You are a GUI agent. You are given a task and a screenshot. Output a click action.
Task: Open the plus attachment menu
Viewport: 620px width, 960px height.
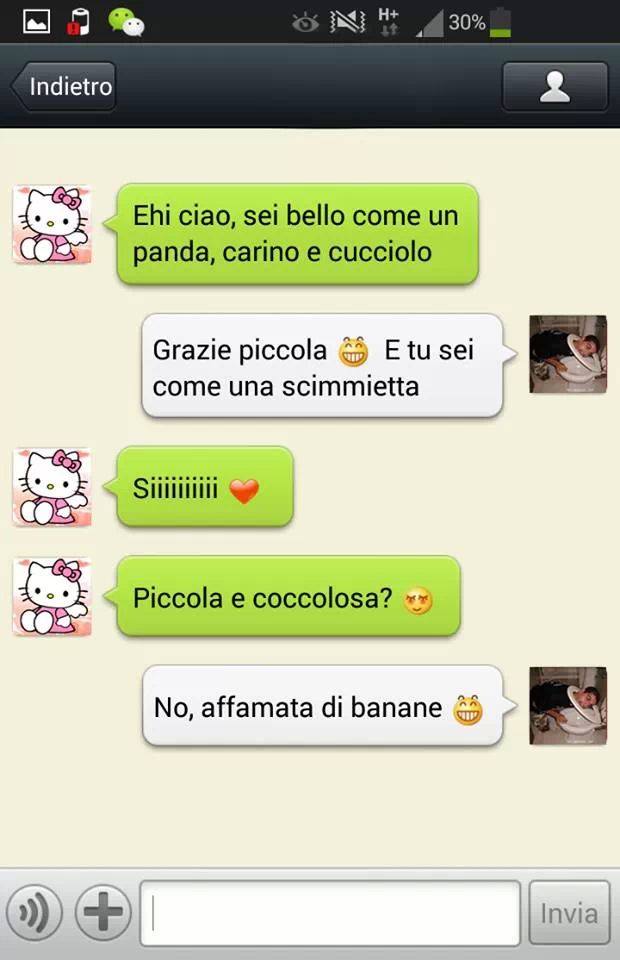[104, 912]
